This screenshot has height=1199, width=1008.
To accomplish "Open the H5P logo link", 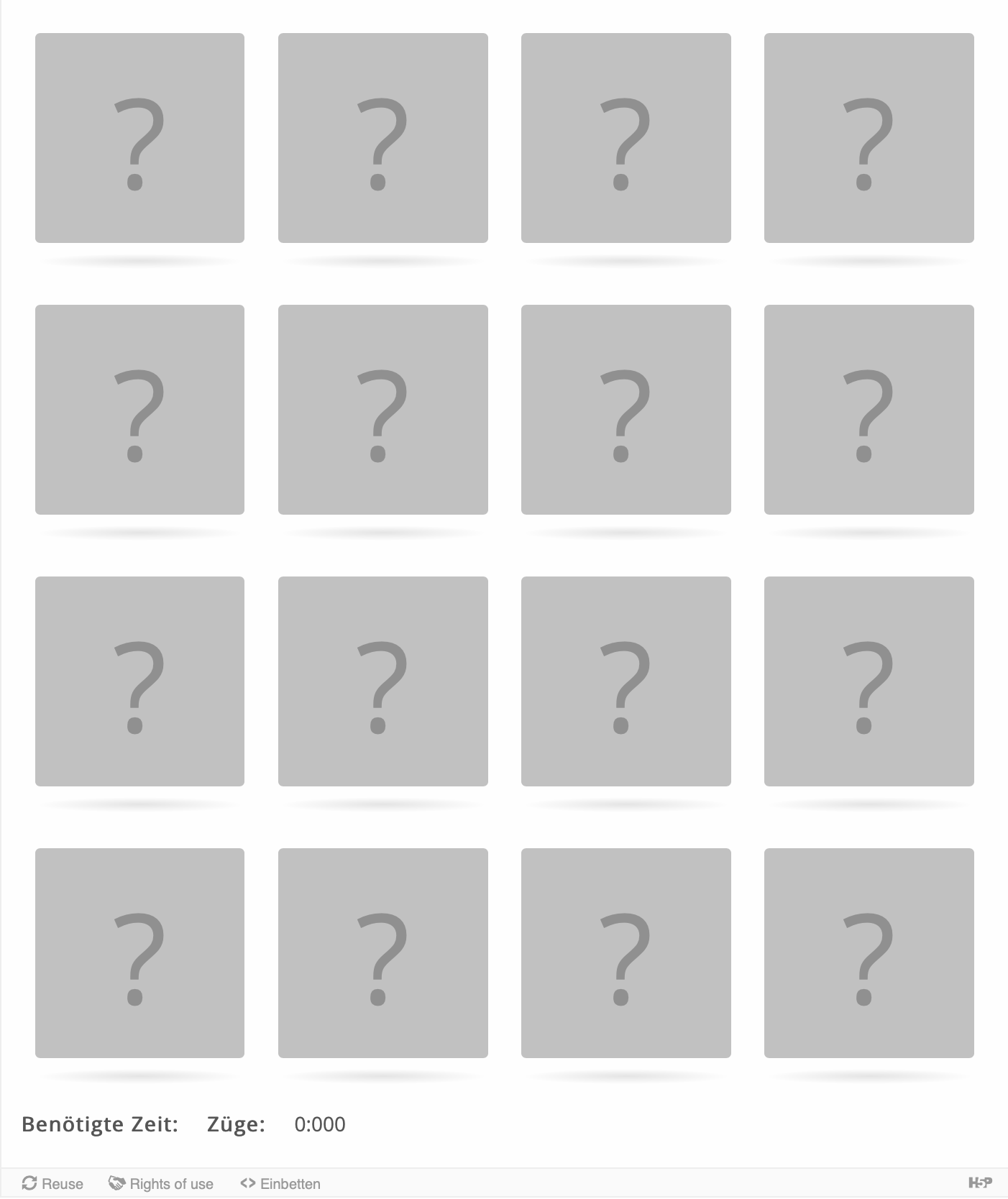I will (980, 1182).
